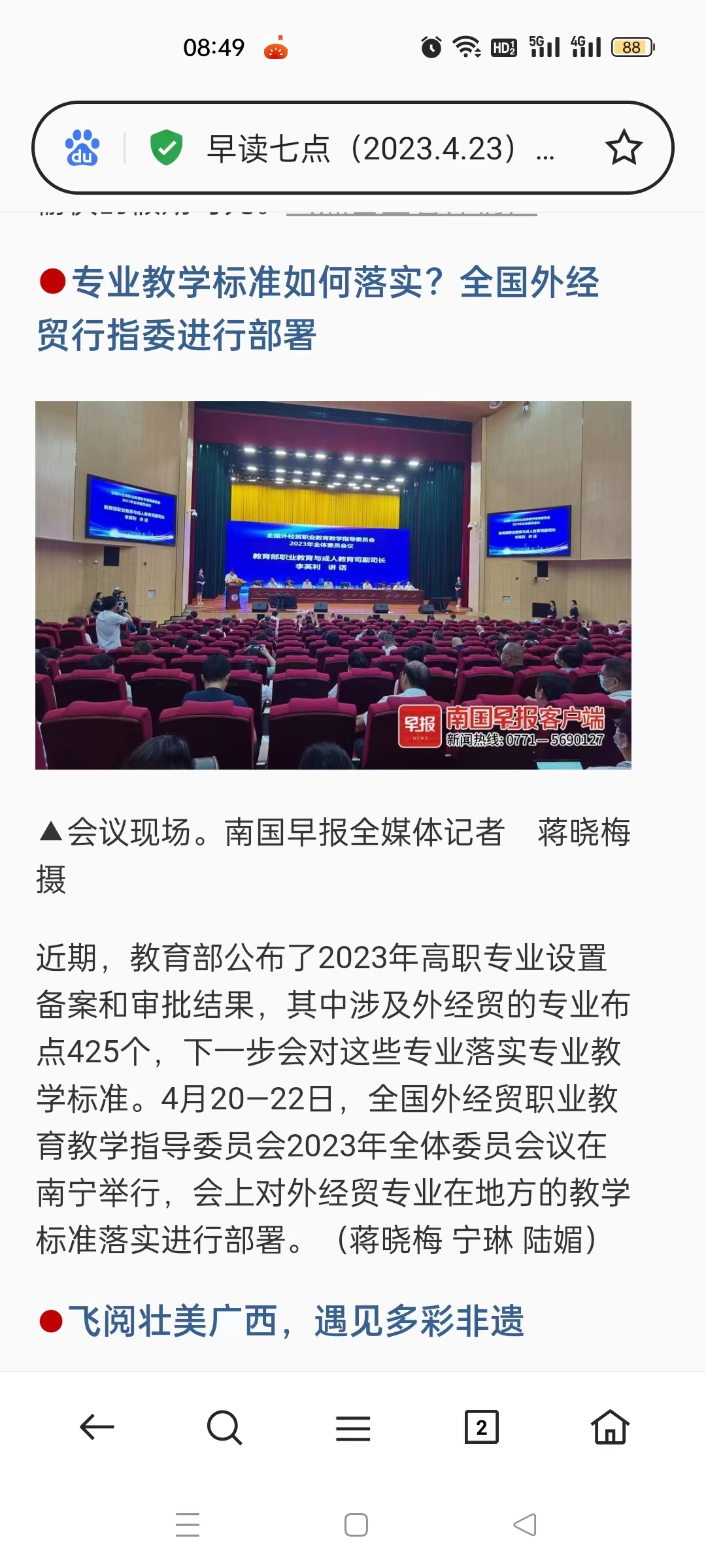The height and width of the screenshot is (1568, 706).
Task: Tap the system back triangle button
Action: click(524, 1525)
